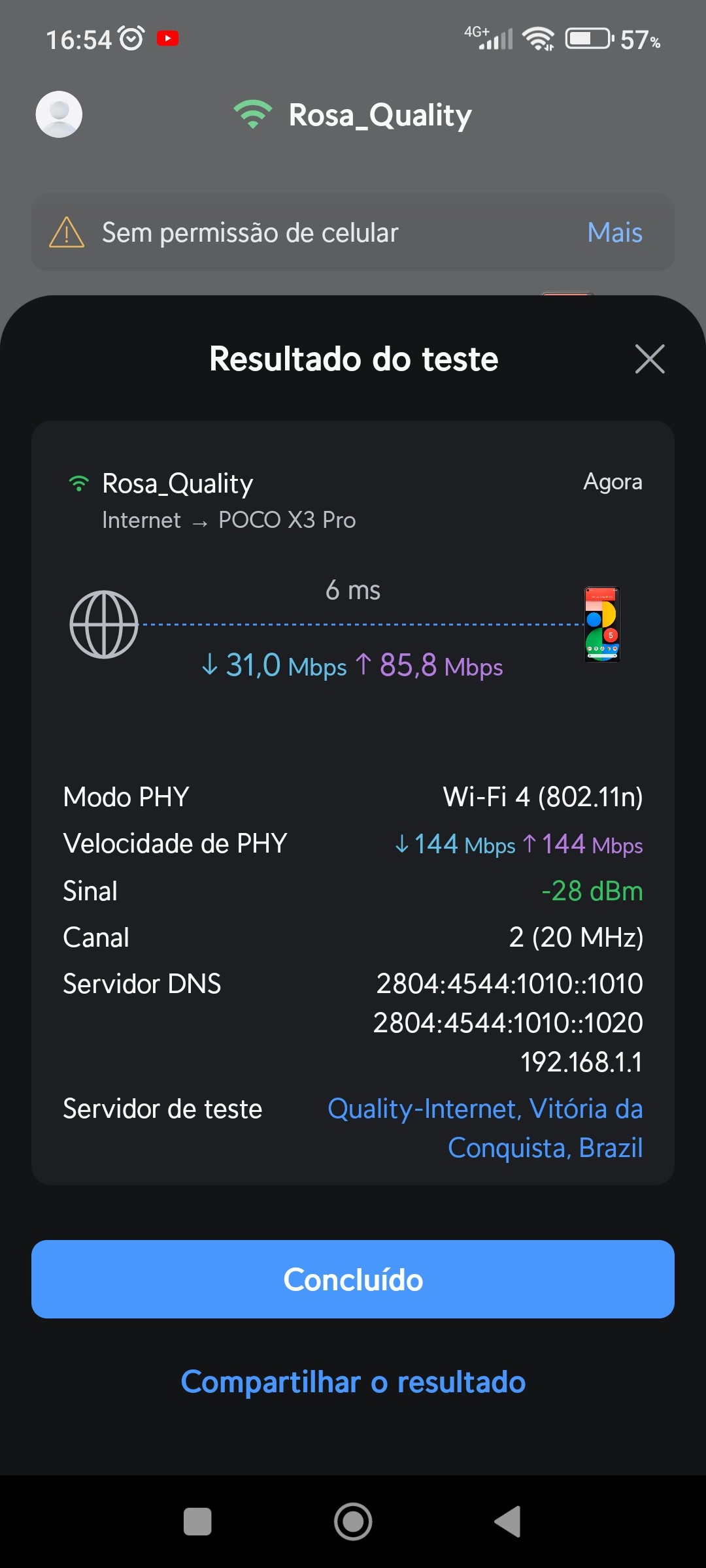The image size is (706, 1568).
Task: Tap Mais on the cellular permission banner
Action: pos(614,233)
